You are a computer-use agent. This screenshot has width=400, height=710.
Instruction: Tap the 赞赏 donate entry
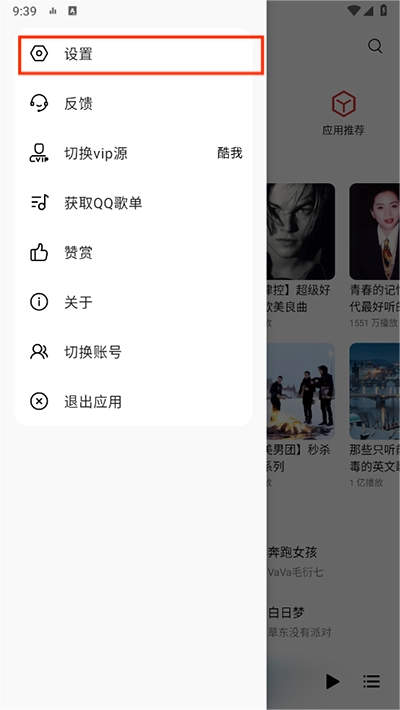click(x=133, y=253)
